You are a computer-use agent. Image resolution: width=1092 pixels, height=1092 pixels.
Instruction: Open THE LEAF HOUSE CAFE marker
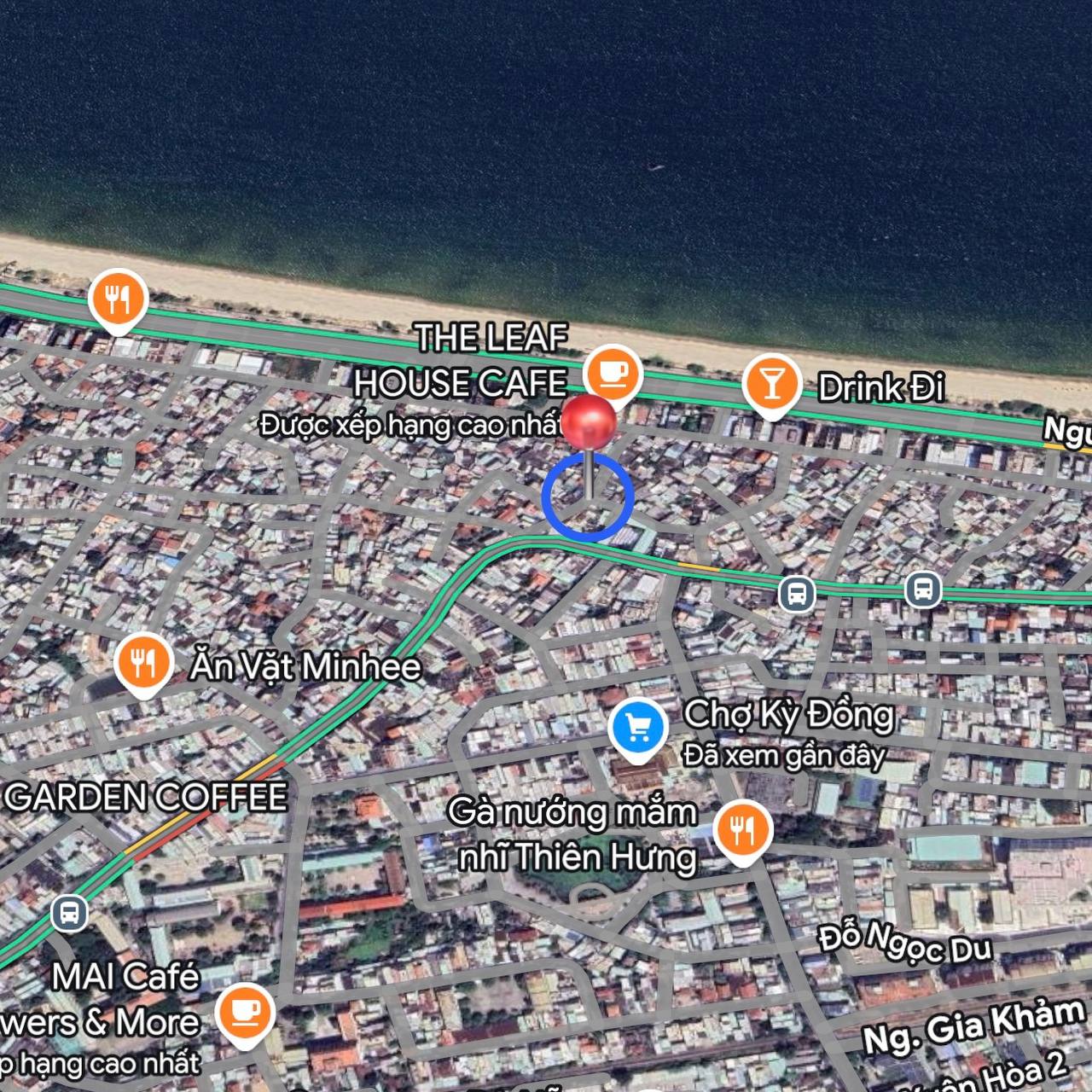[x=612, y=373]
